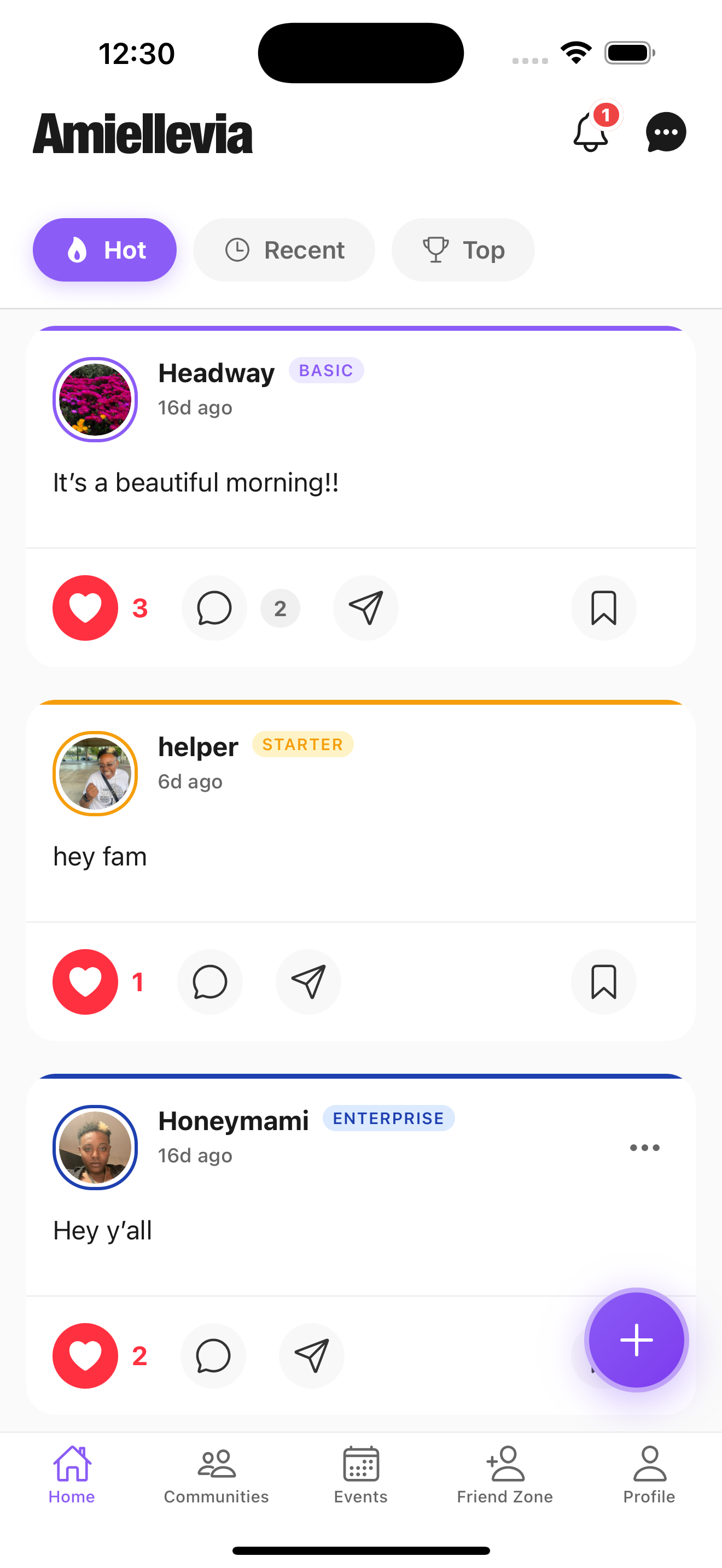
Task: Share Headway's morning post
Action: (365, 607)
